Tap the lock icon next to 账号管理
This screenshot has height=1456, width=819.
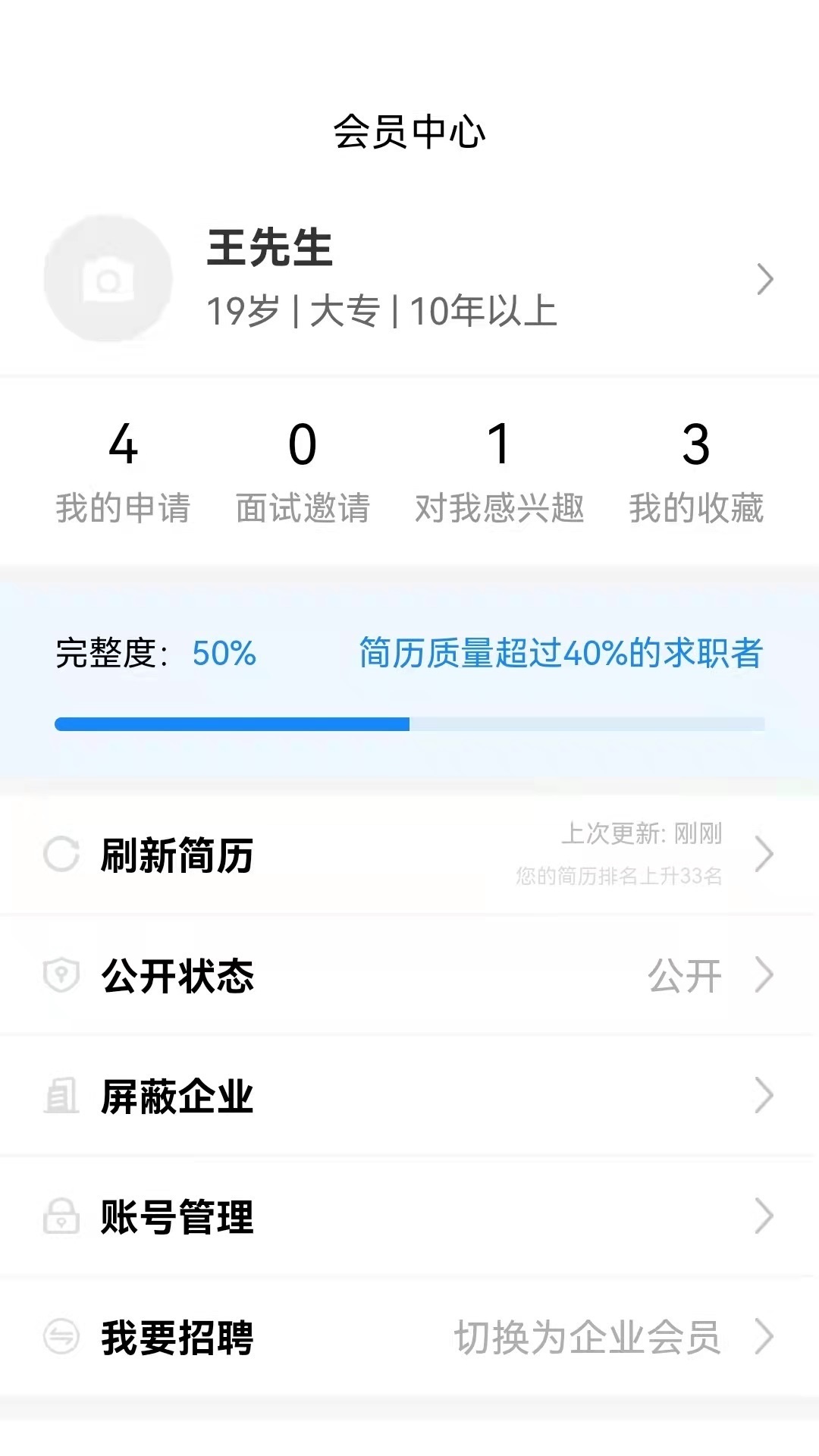click(x=61, y=1218)
